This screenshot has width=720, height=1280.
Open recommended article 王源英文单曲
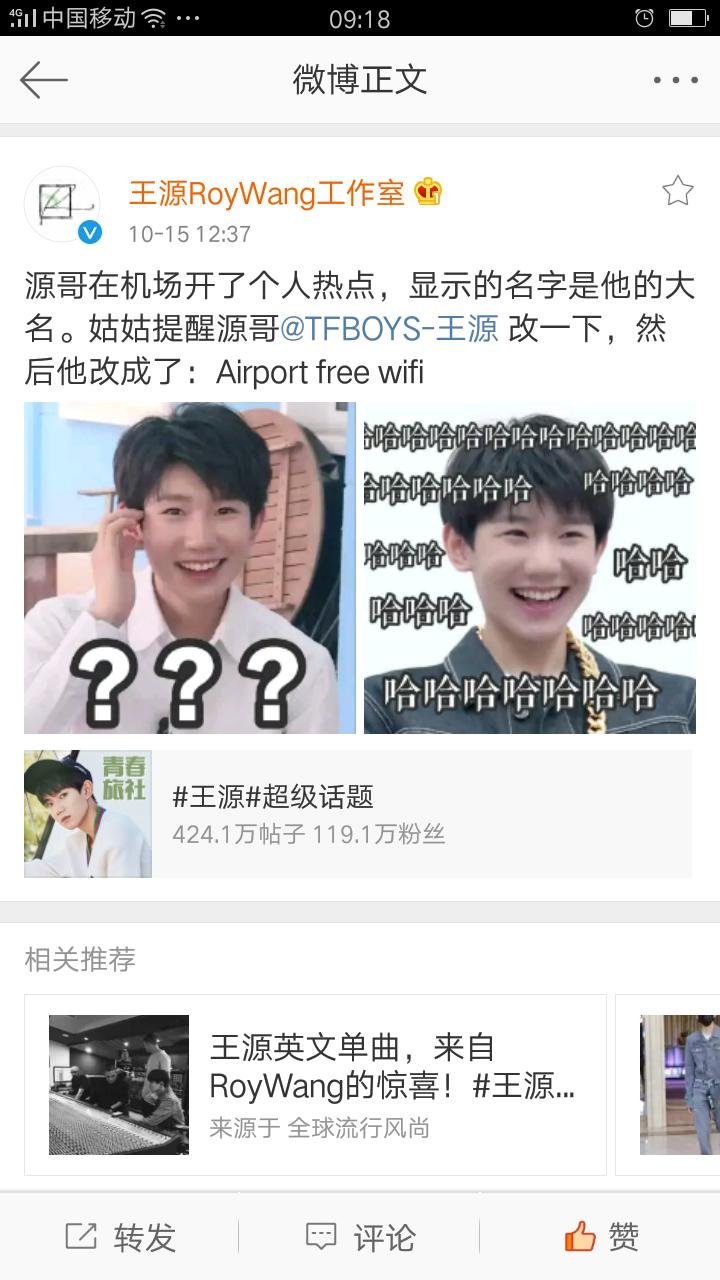point(315,1085)
